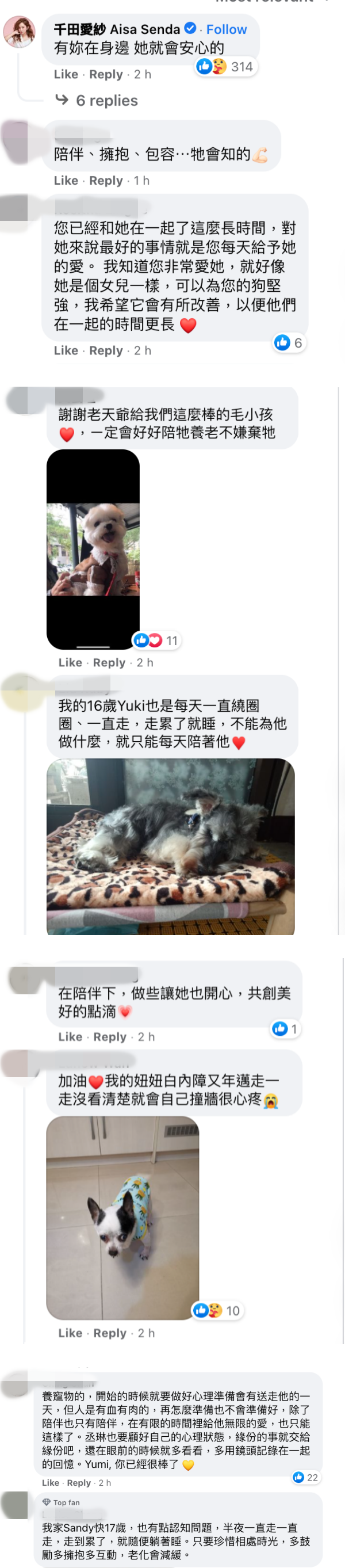Reply to the 陪伴、擁抱、包容 comment

tap(106, 181)
